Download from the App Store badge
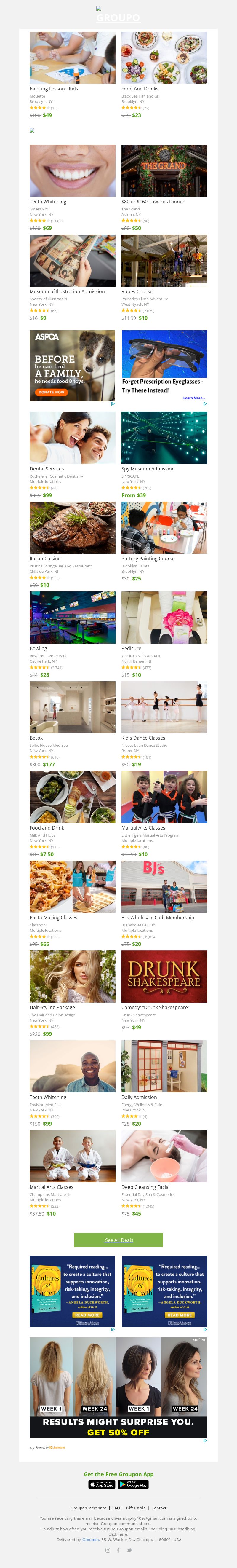The height and width of the screenshot is (1568, 237). point(102,1485)
